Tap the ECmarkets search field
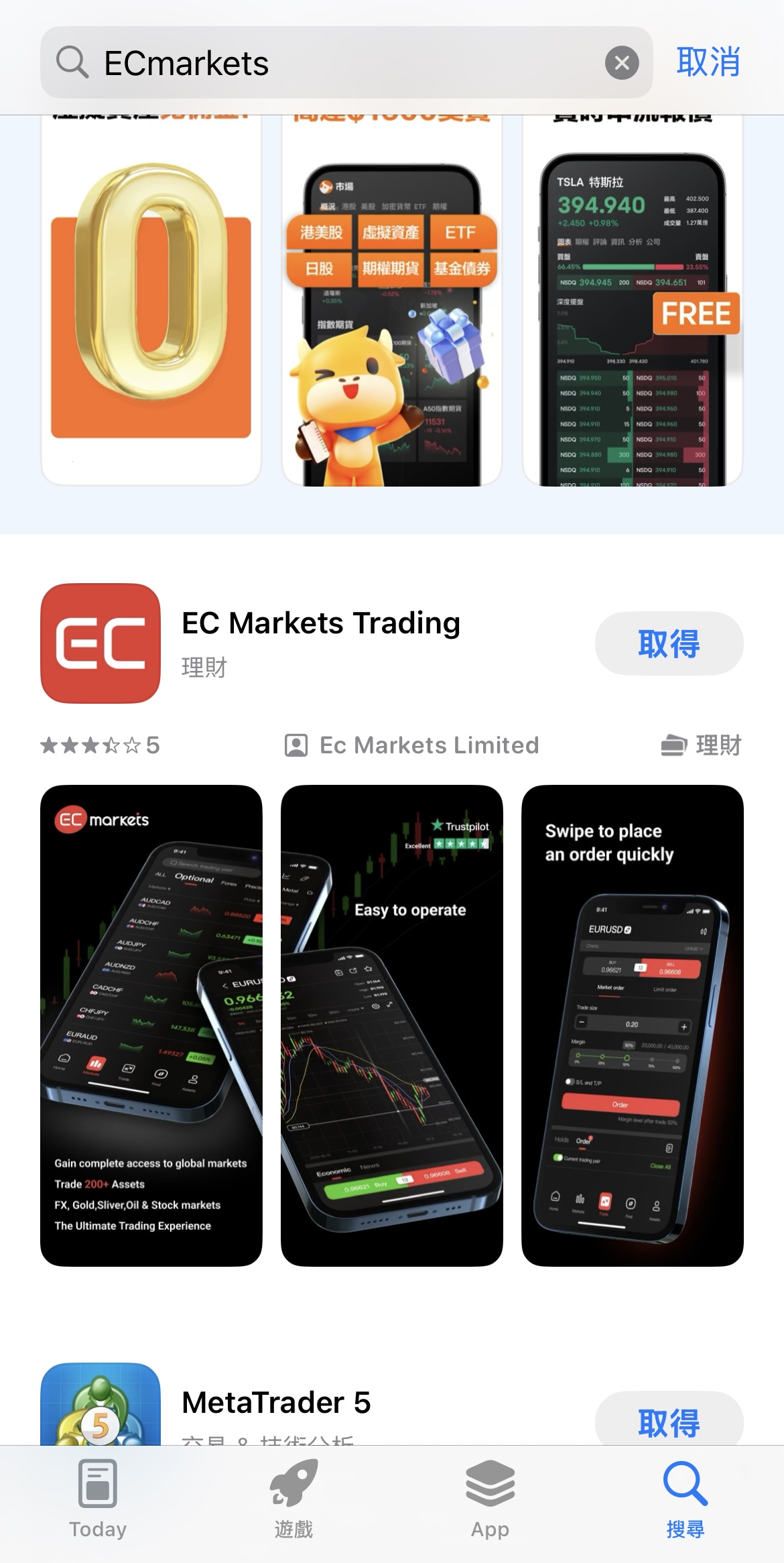The height and width of the screenshot is (1563, 784). [x=346, y=63]
